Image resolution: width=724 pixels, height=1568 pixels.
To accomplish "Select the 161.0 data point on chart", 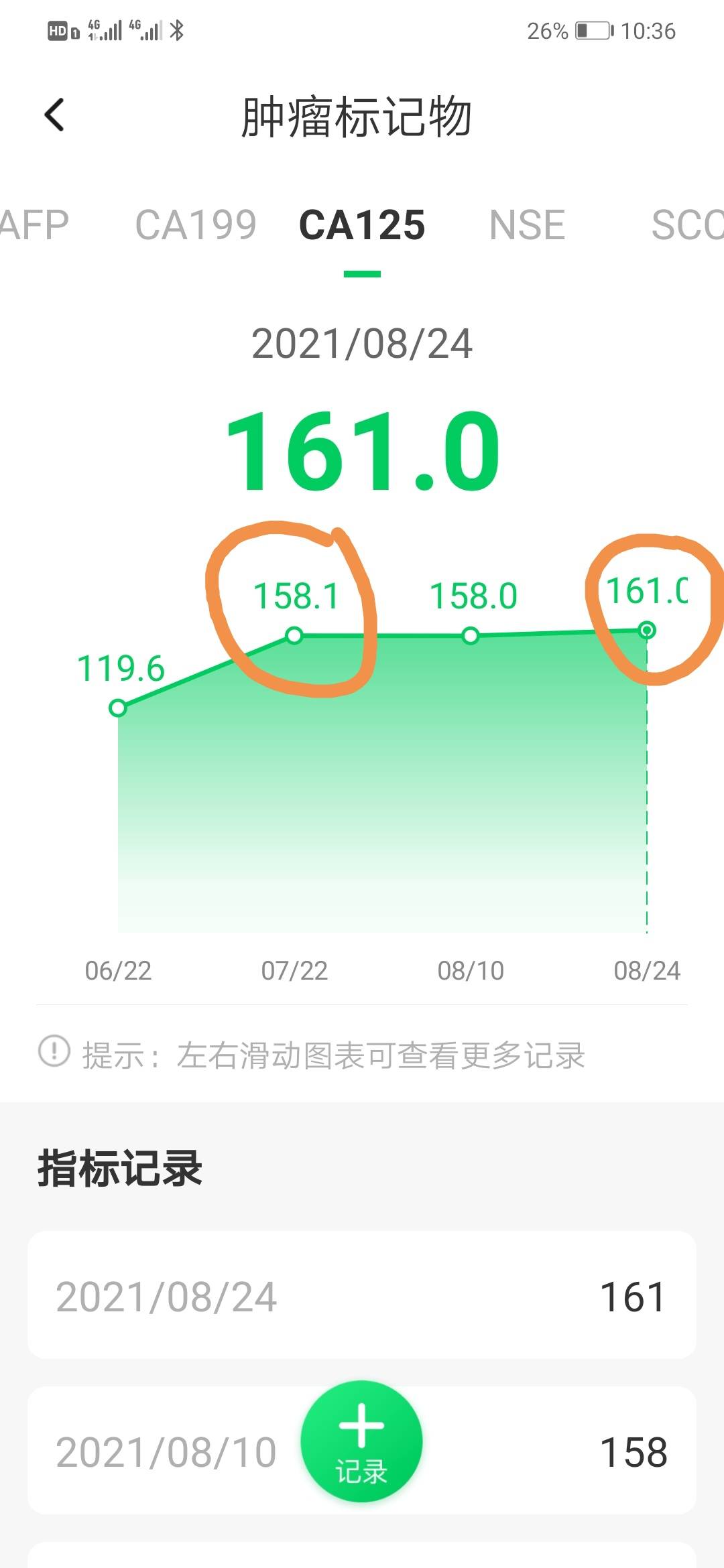I will click(646, 630).
